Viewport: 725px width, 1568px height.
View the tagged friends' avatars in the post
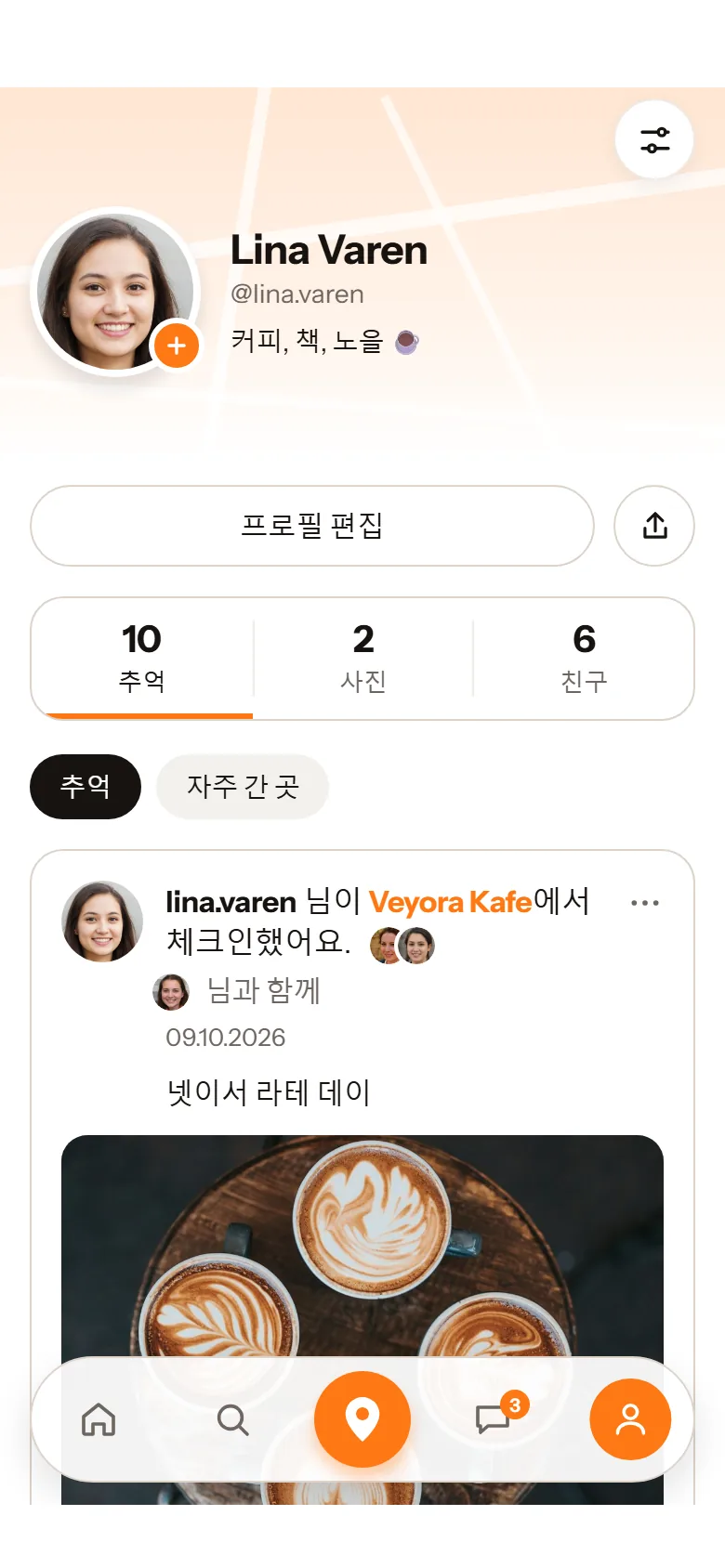pyautogui.click(x=402, y=946)
